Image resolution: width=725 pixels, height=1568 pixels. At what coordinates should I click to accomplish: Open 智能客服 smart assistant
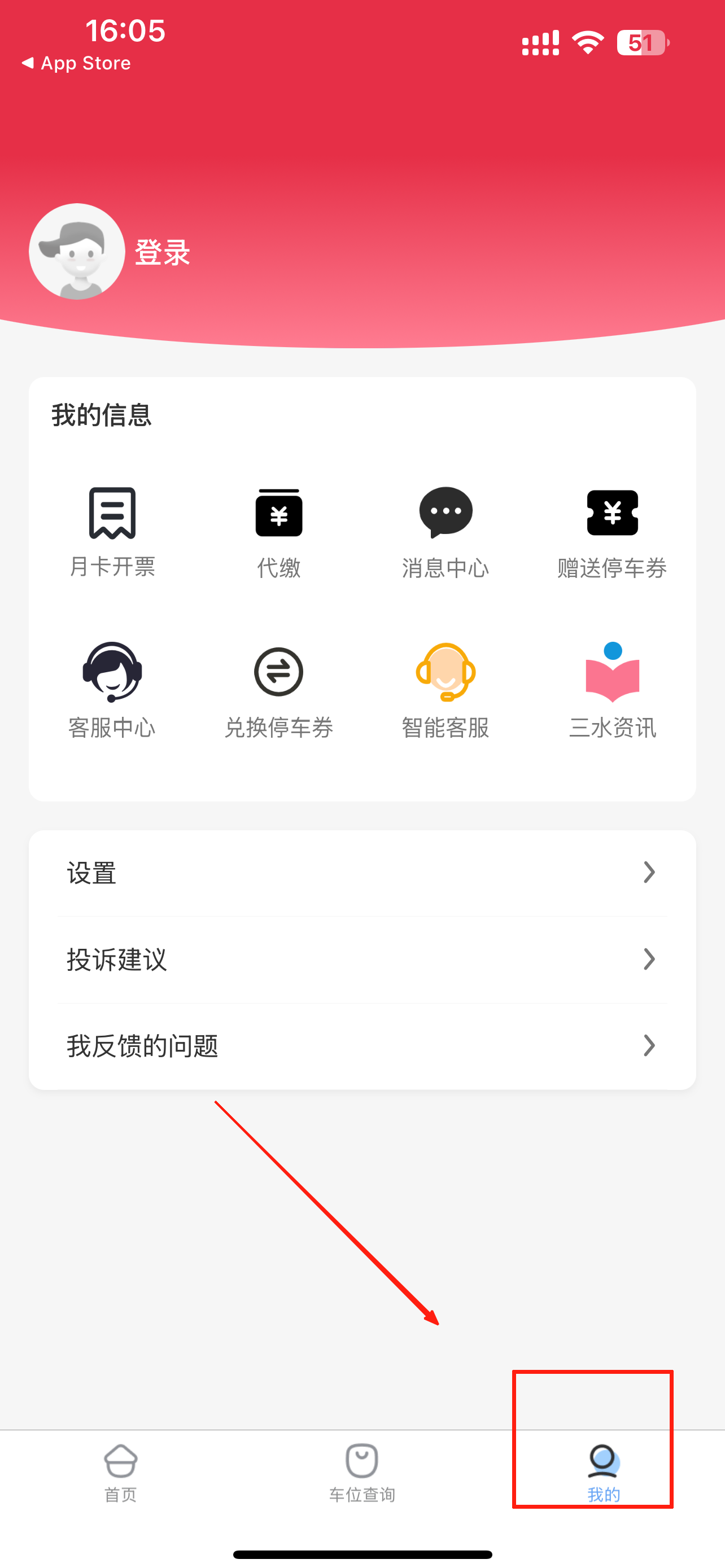[x=446, y=690]
